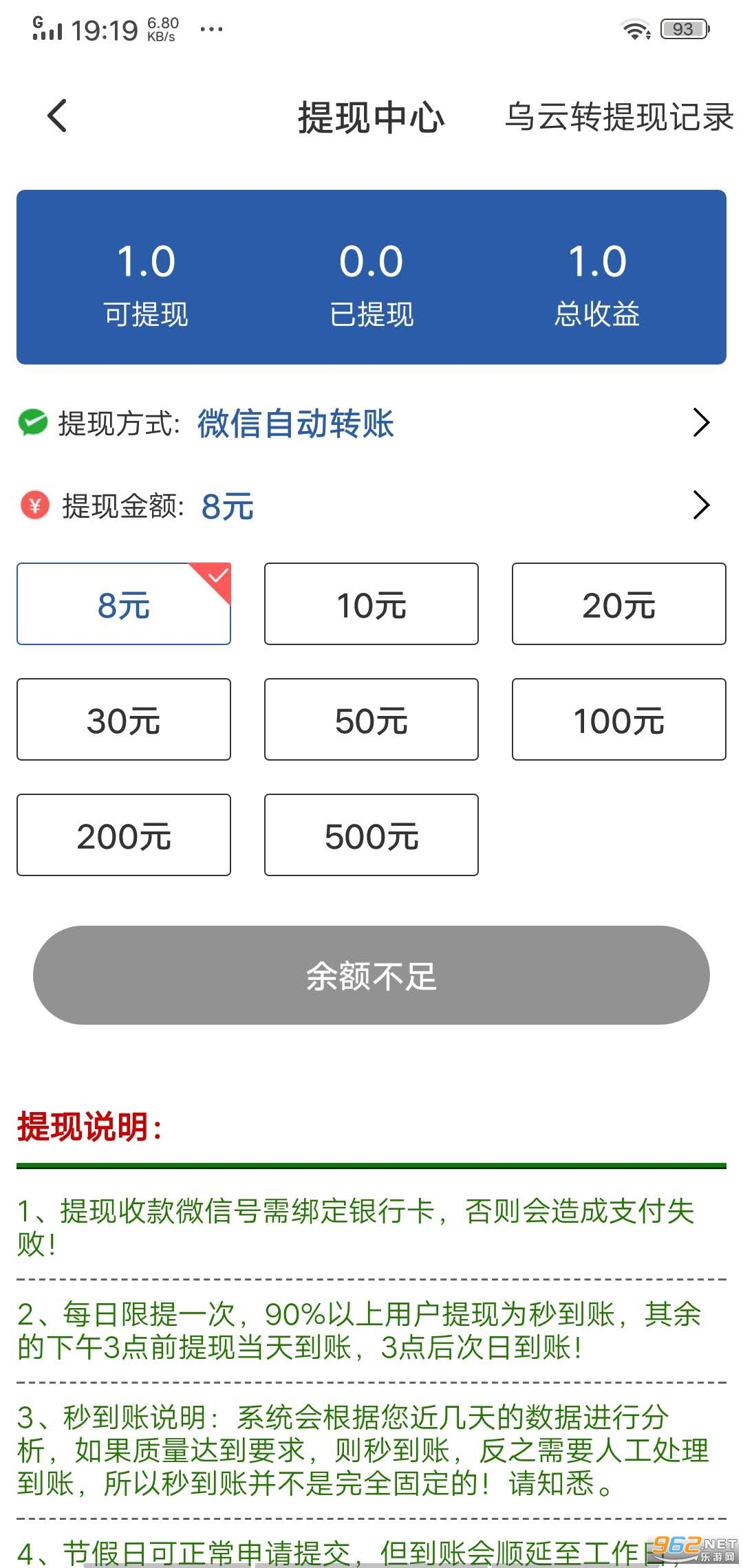
Task: Select the 8元 amount option
Action: [124, 605]
